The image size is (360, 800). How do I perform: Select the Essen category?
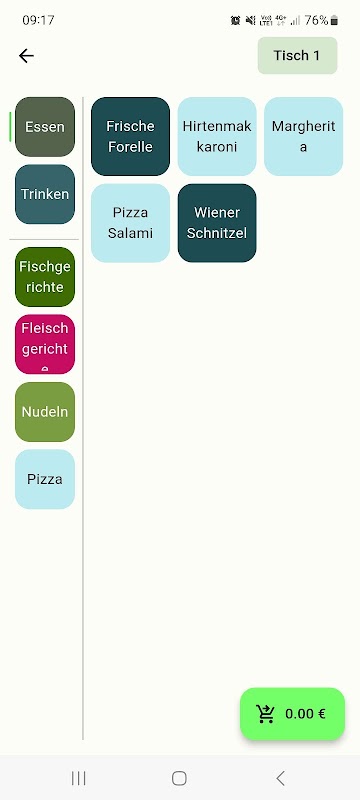coord(45,127)
